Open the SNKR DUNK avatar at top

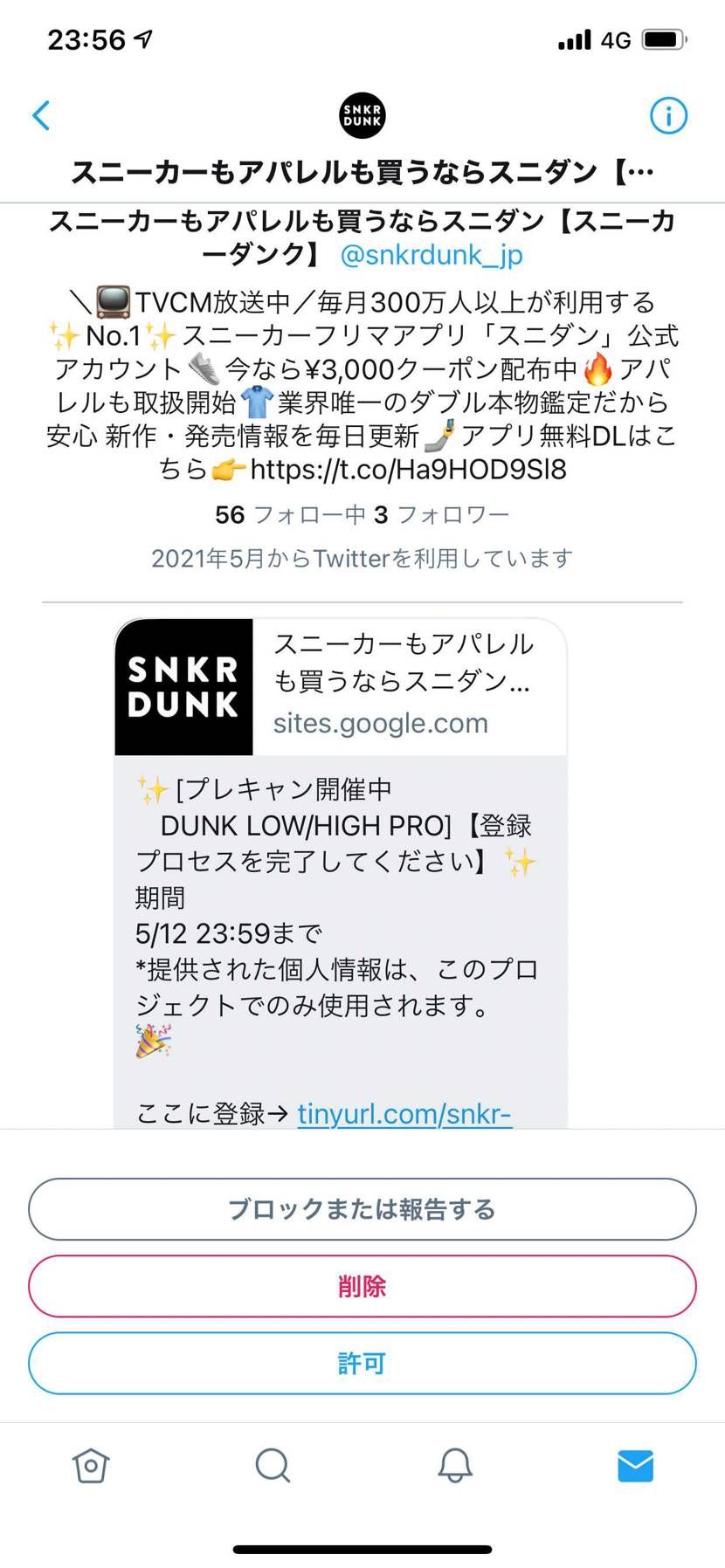[362, 115]
